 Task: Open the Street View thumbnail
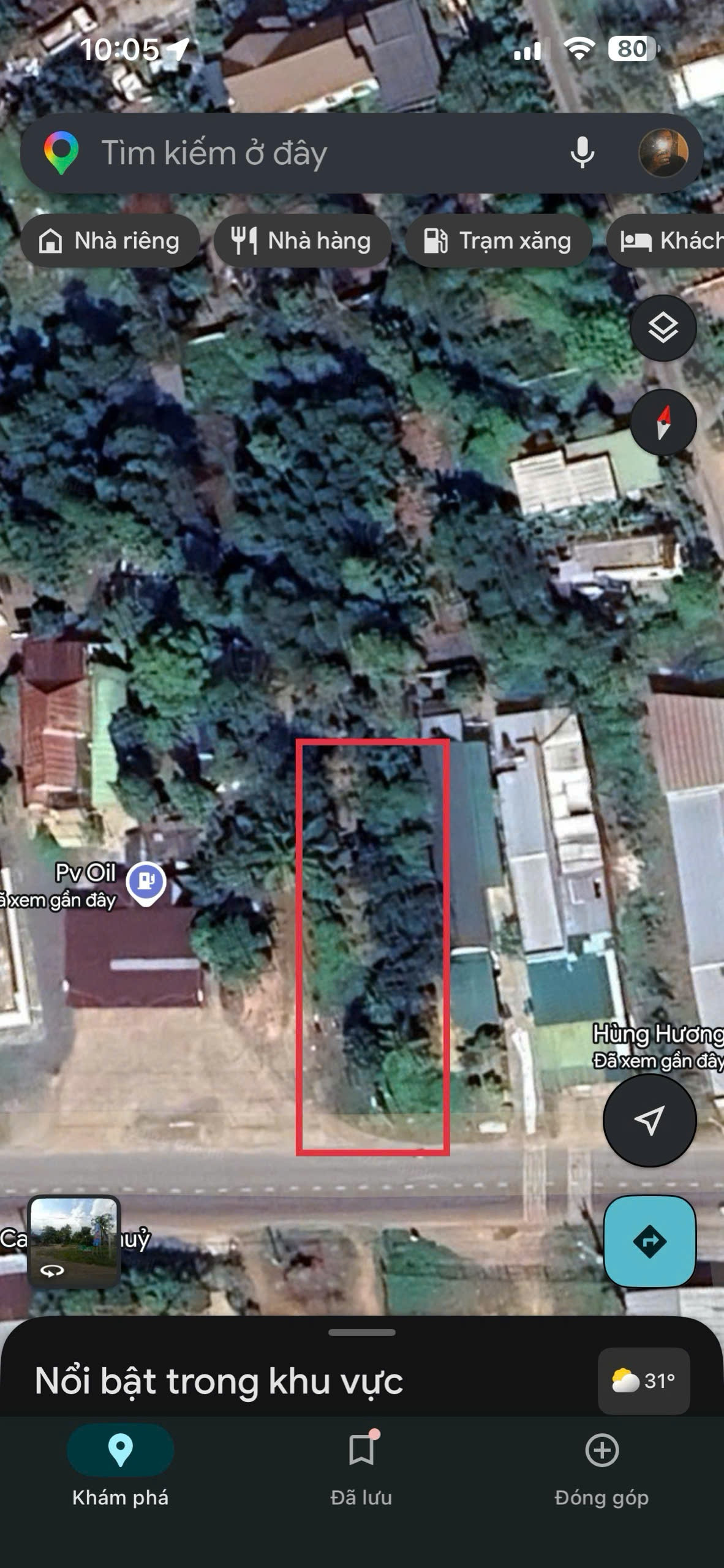click(74, 1242)
